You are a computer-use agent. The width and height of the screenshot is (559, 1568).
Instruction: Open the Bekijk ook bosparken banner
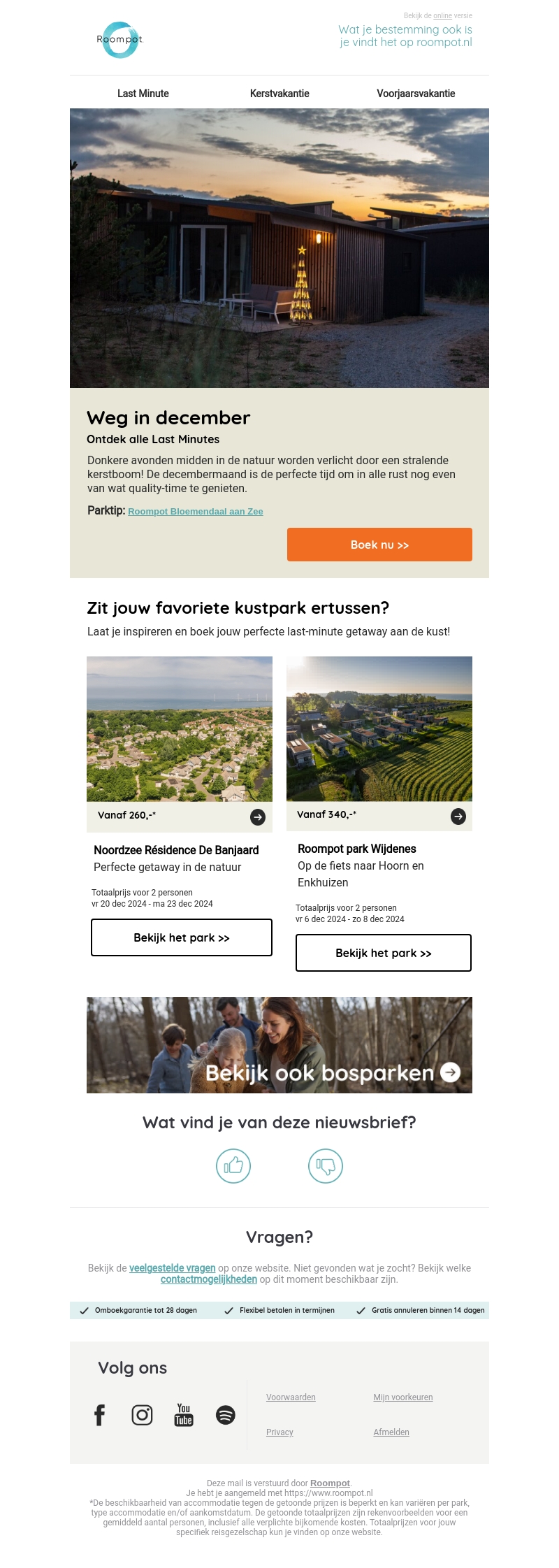(279, 1045)
